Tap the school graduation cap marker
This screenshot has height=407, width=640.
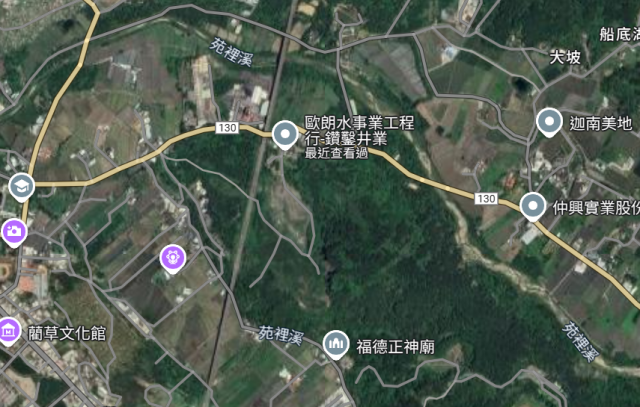point(21,186)
